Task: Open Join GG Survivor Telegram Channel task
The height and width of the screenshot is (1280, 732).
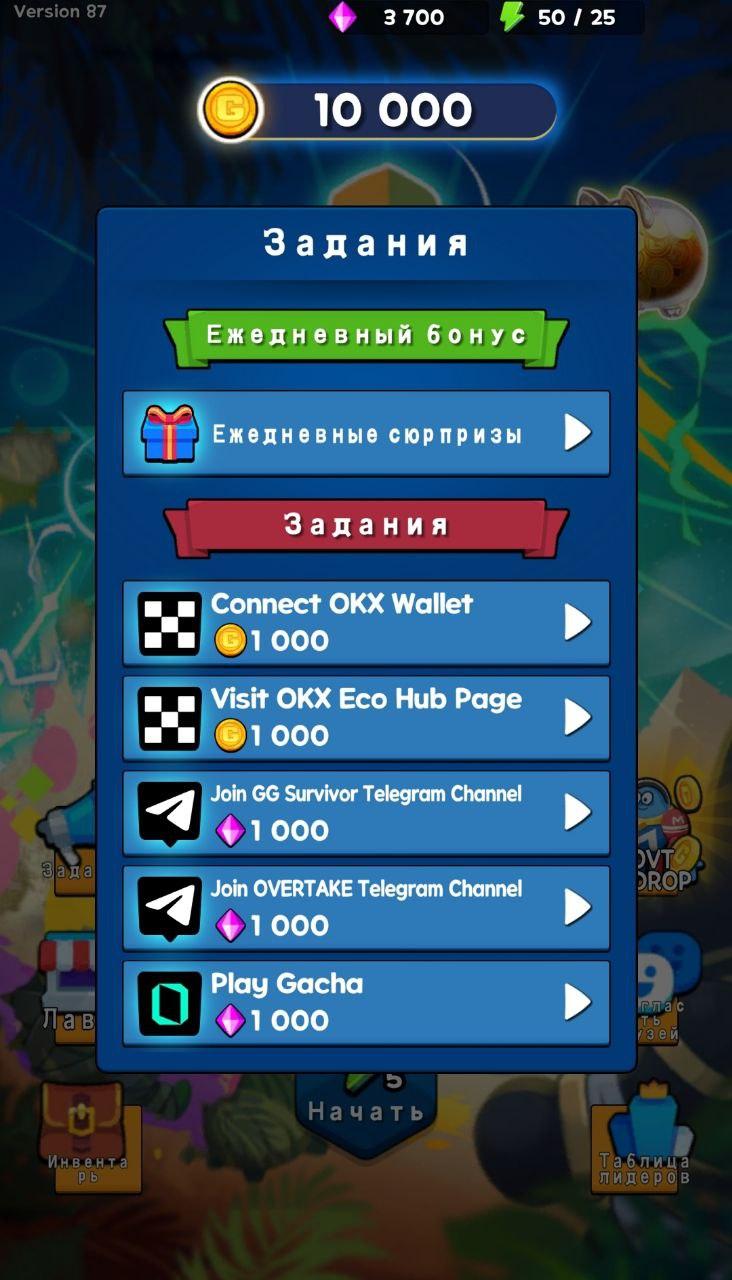Action: [366, 812]
